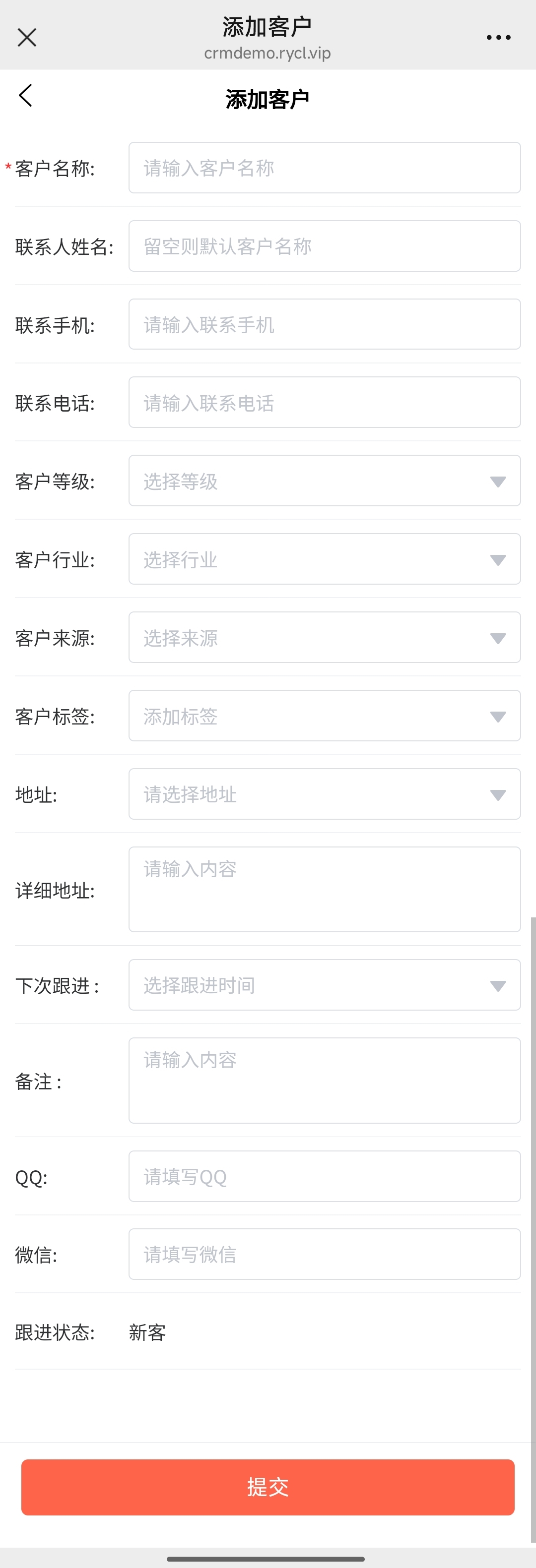
Task: Close the web page with the X
Action: (27, 38)
